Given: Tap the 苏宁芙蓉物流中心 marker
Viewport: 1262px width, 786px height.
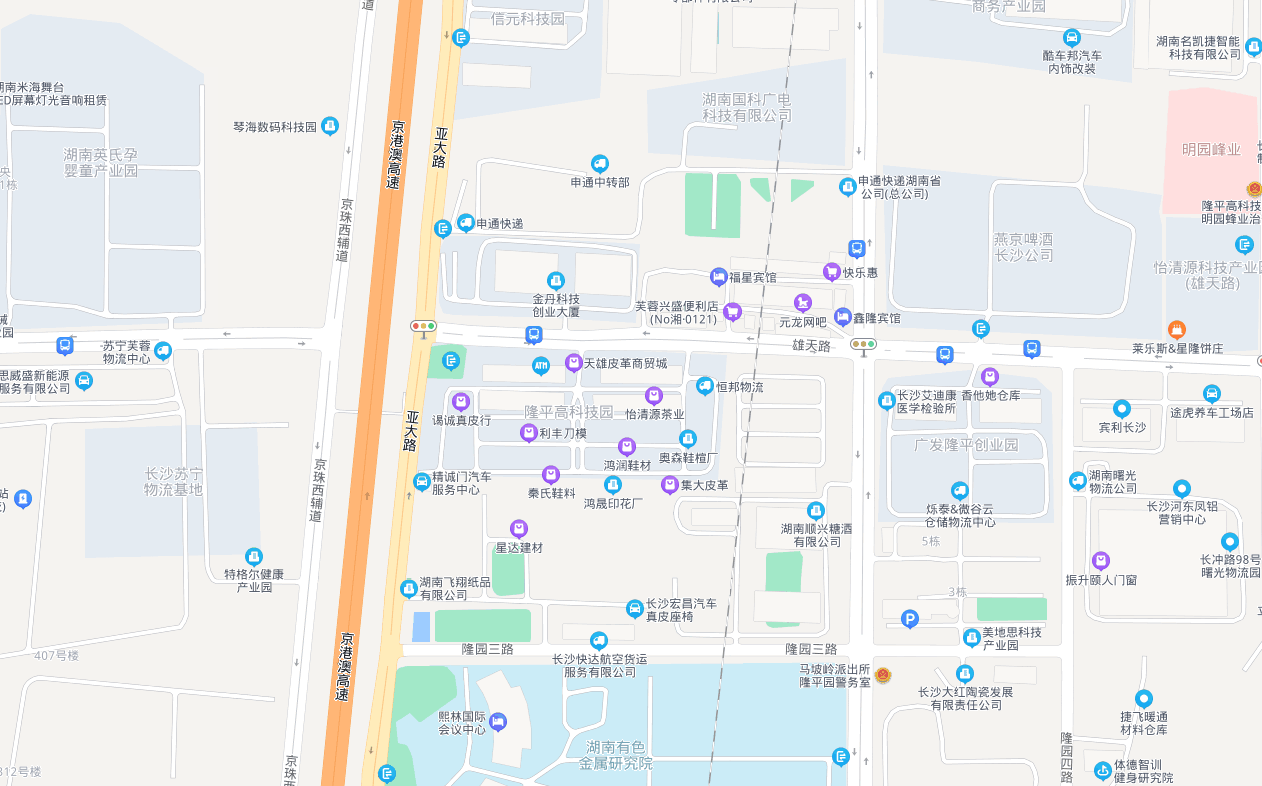Looking at the screenshot, I should (163, 351).
